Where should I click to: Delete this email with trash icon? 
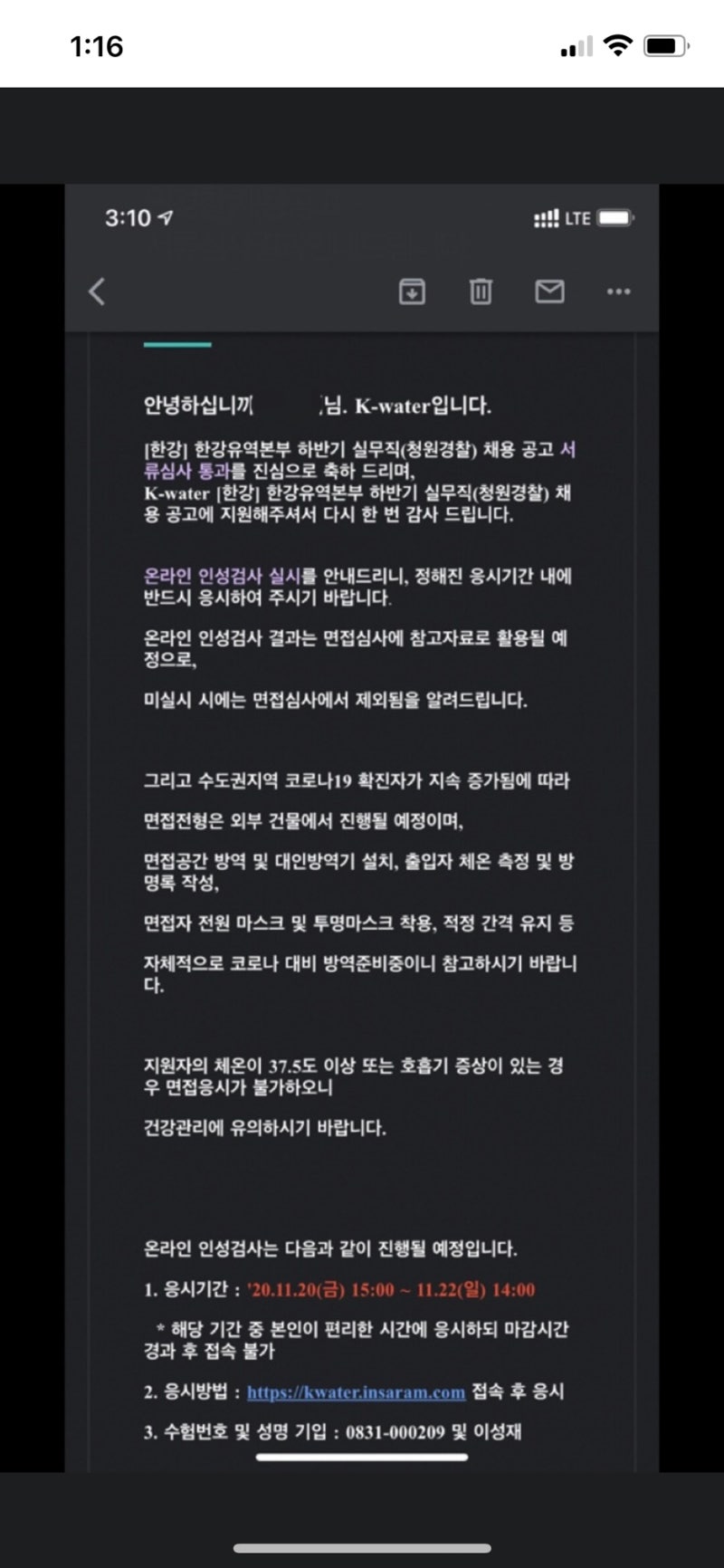481,292
